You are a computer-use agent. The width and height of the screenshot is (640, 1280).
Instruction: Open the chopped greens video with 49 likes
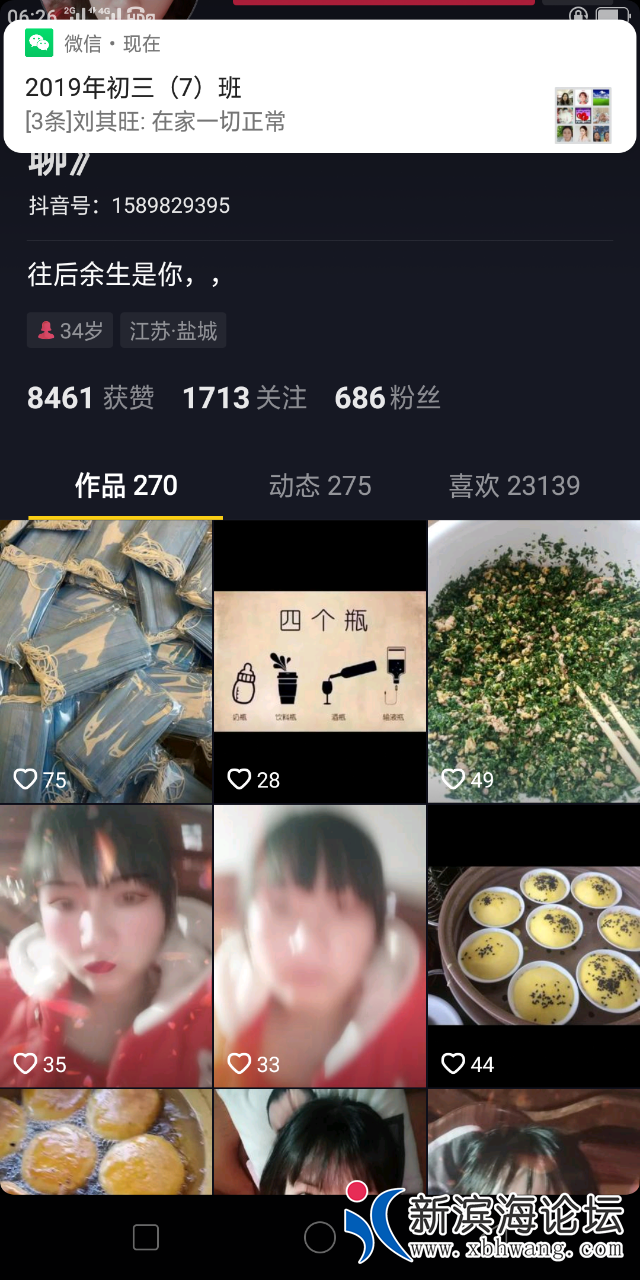tap(534, 661)
